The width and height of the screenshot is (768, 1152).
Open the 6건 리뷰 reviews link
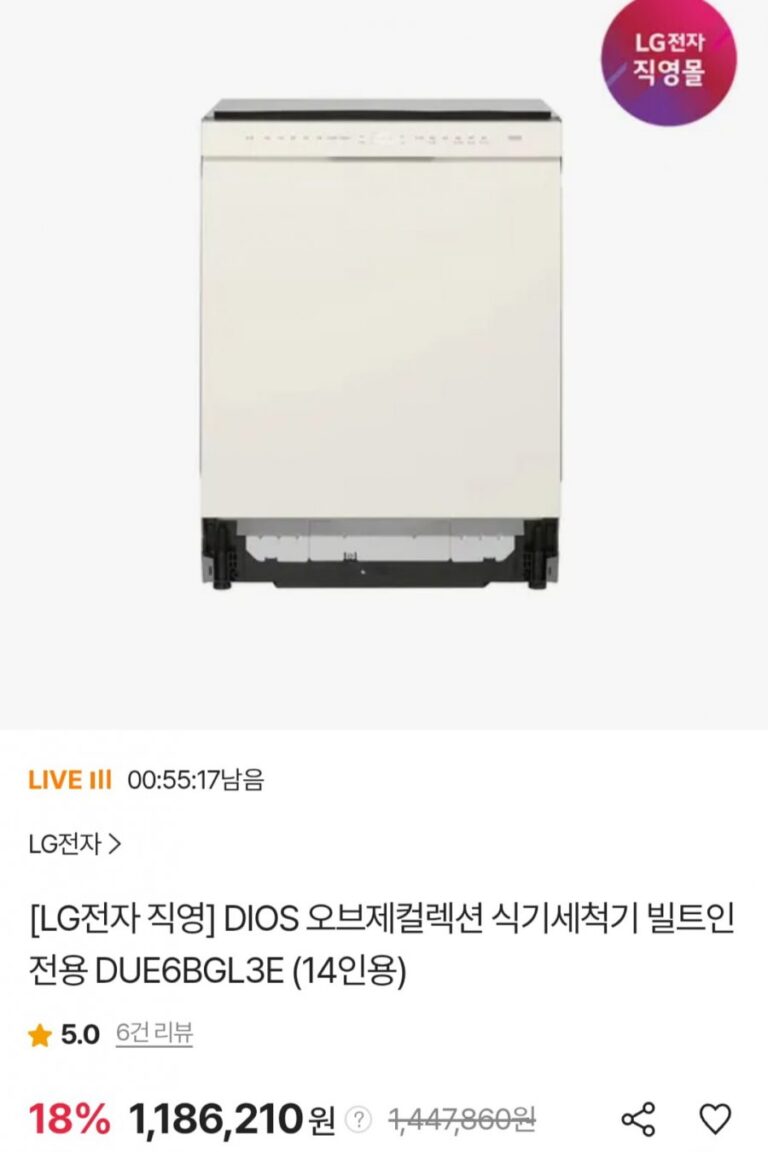pyautogui.click(x=154, y=1033)
